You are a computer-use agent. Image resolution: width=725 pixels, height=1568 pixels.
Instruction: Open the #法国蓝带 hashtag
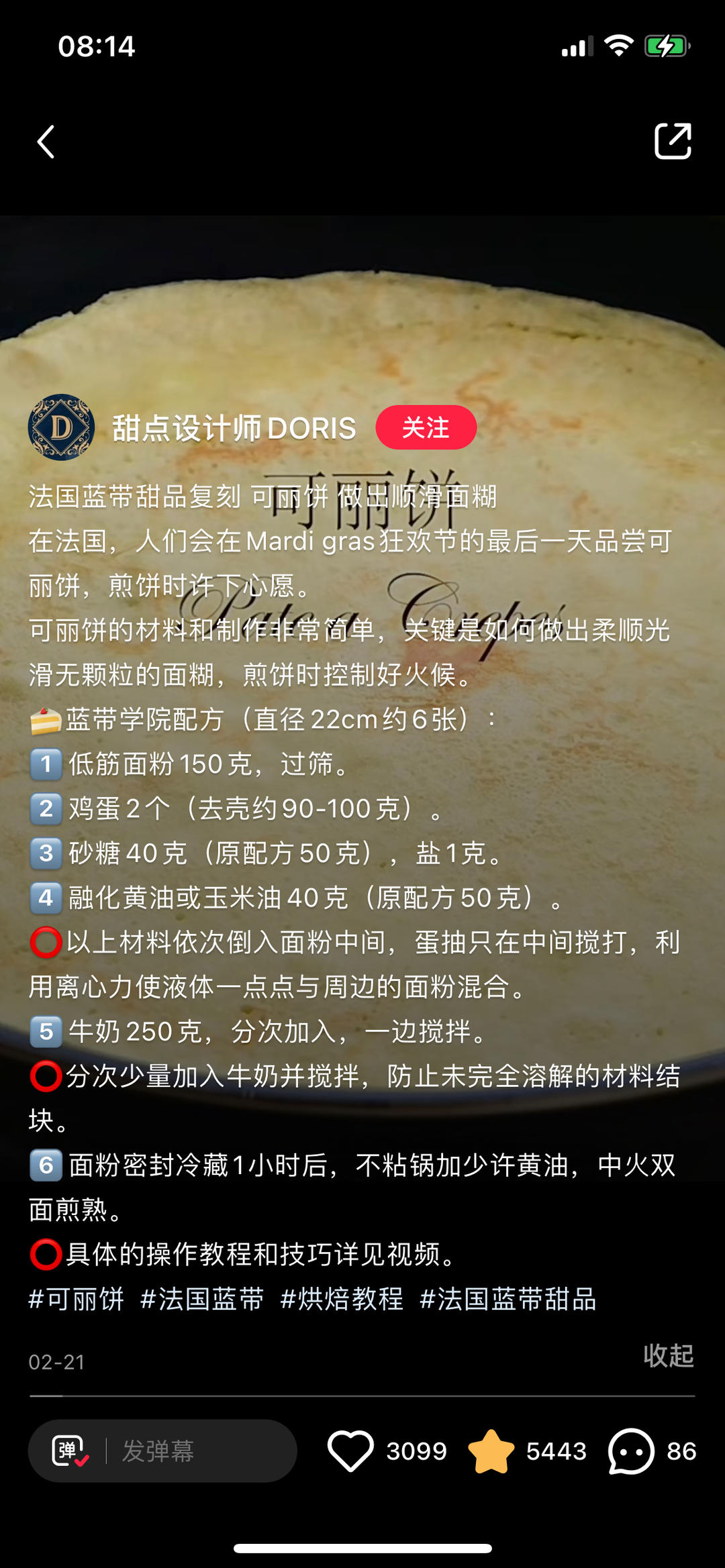point(202,1299)
